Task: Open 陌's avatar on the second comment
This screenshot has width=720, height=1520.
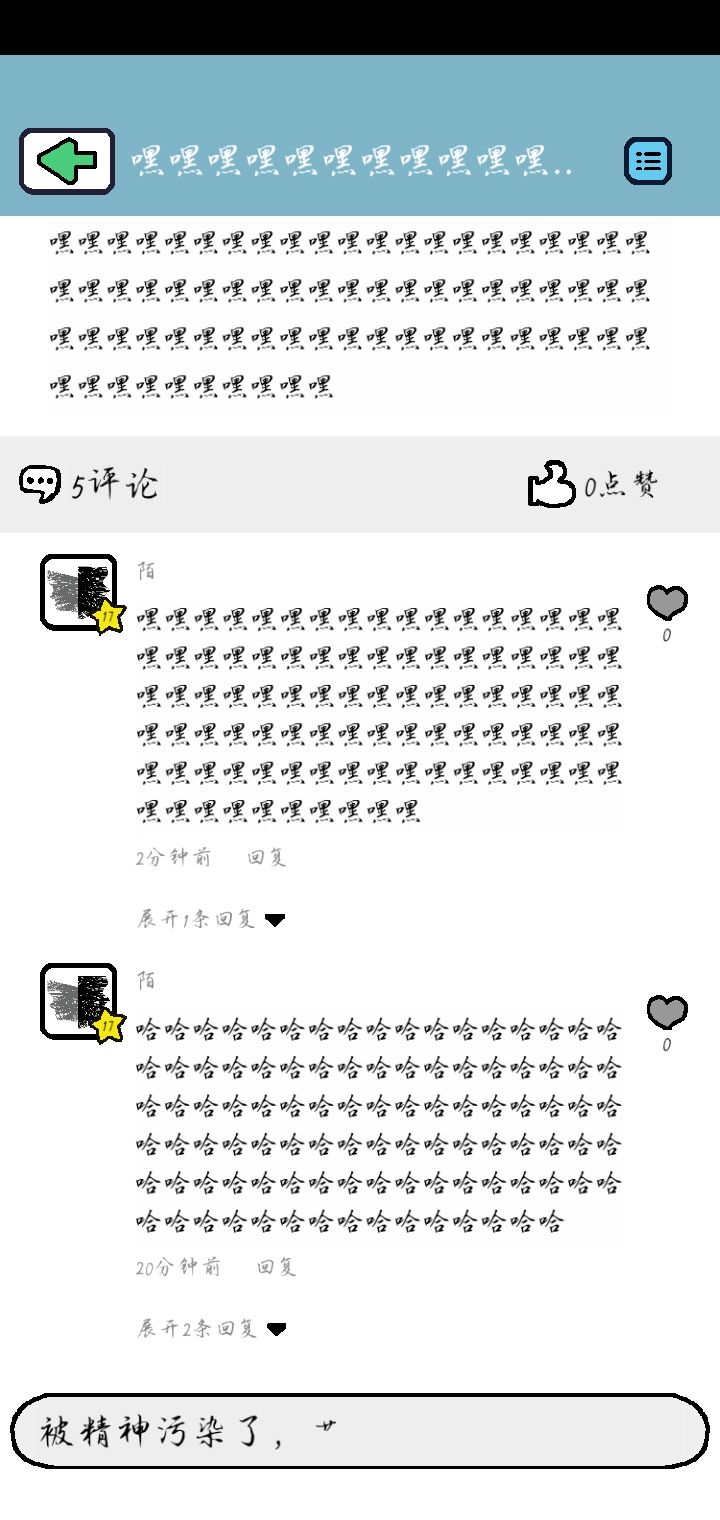Action: pyautogui.click(x=77, y=1000)
